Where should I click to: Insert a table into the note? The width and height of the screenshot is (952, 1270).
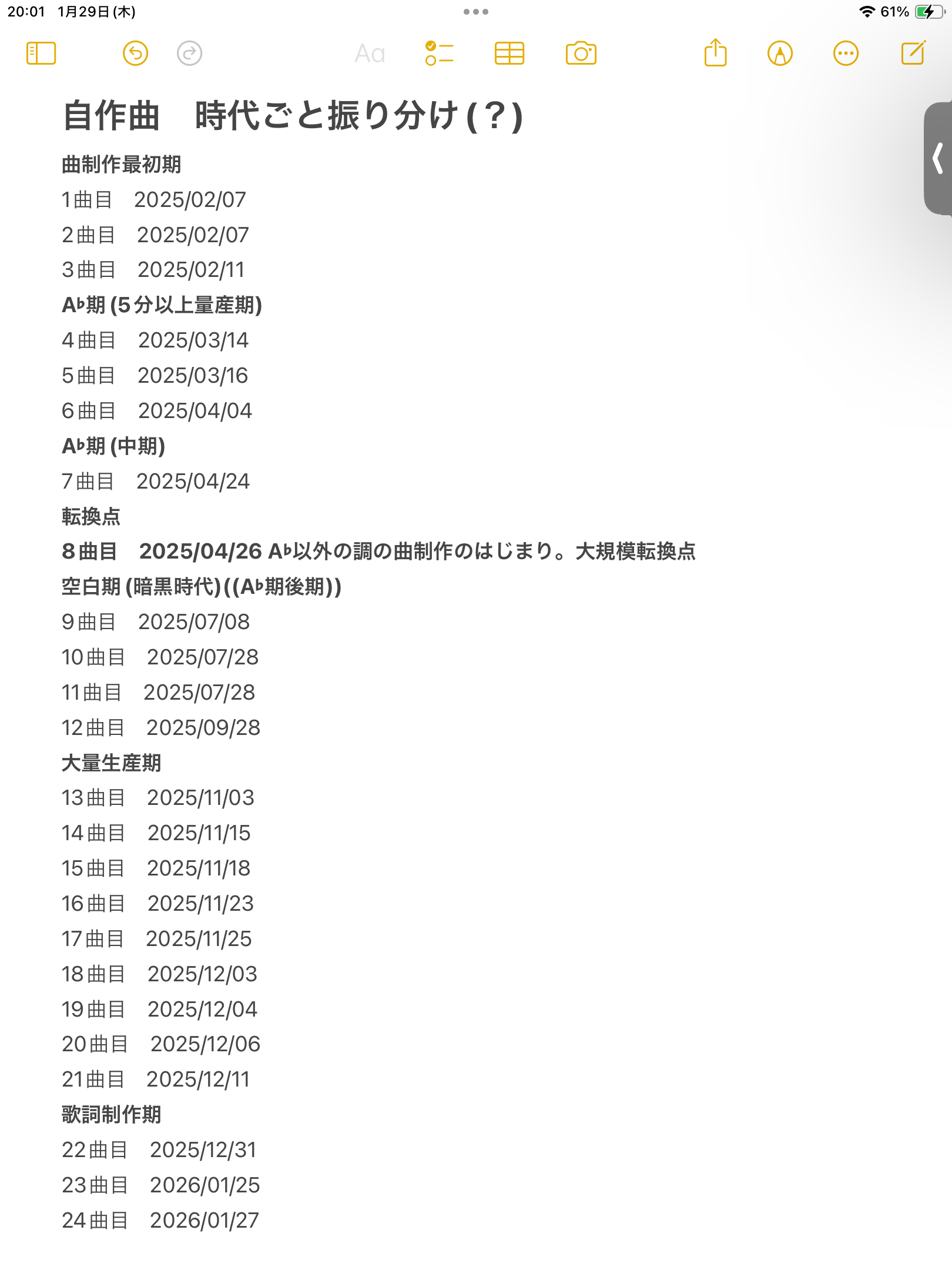509,54
